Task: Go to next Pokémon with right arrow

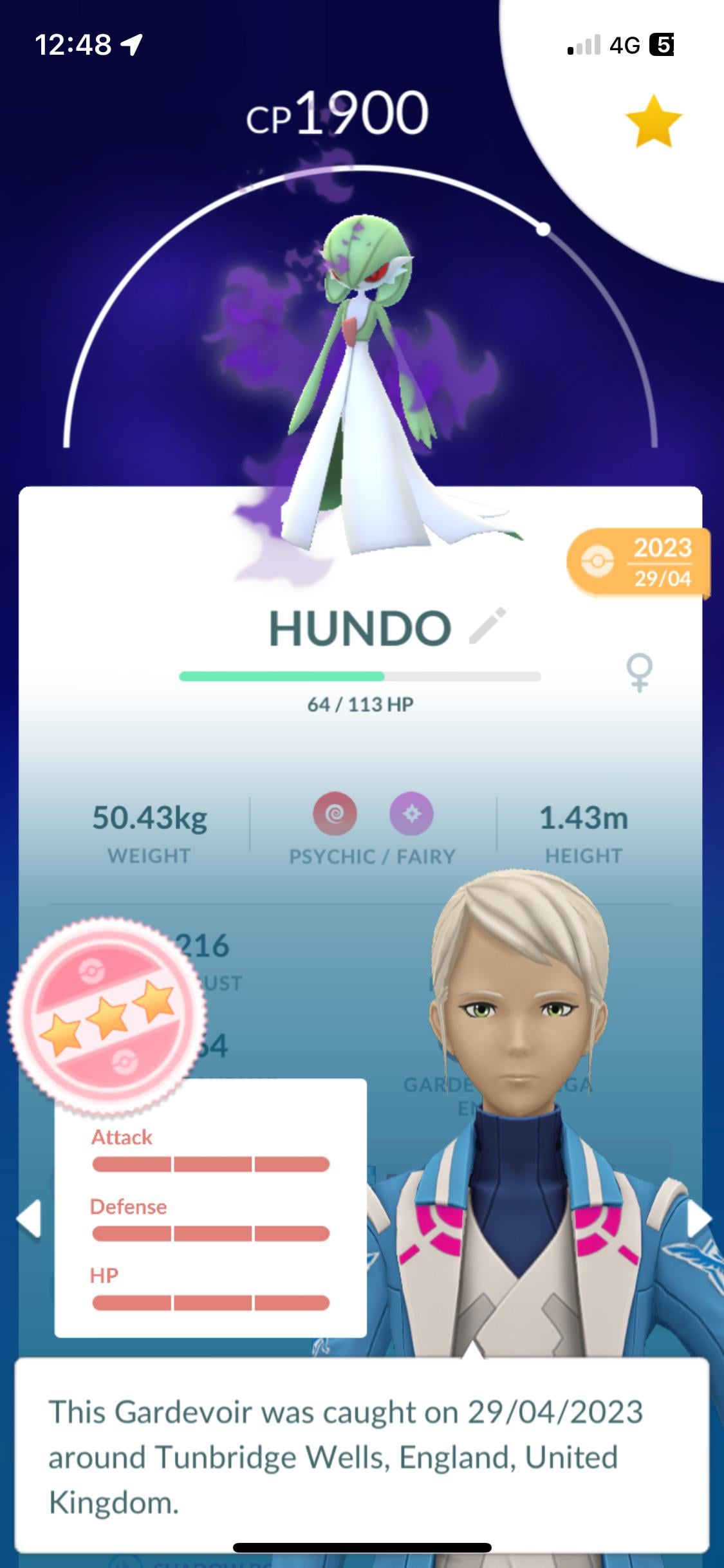Action: [699, 1218]
